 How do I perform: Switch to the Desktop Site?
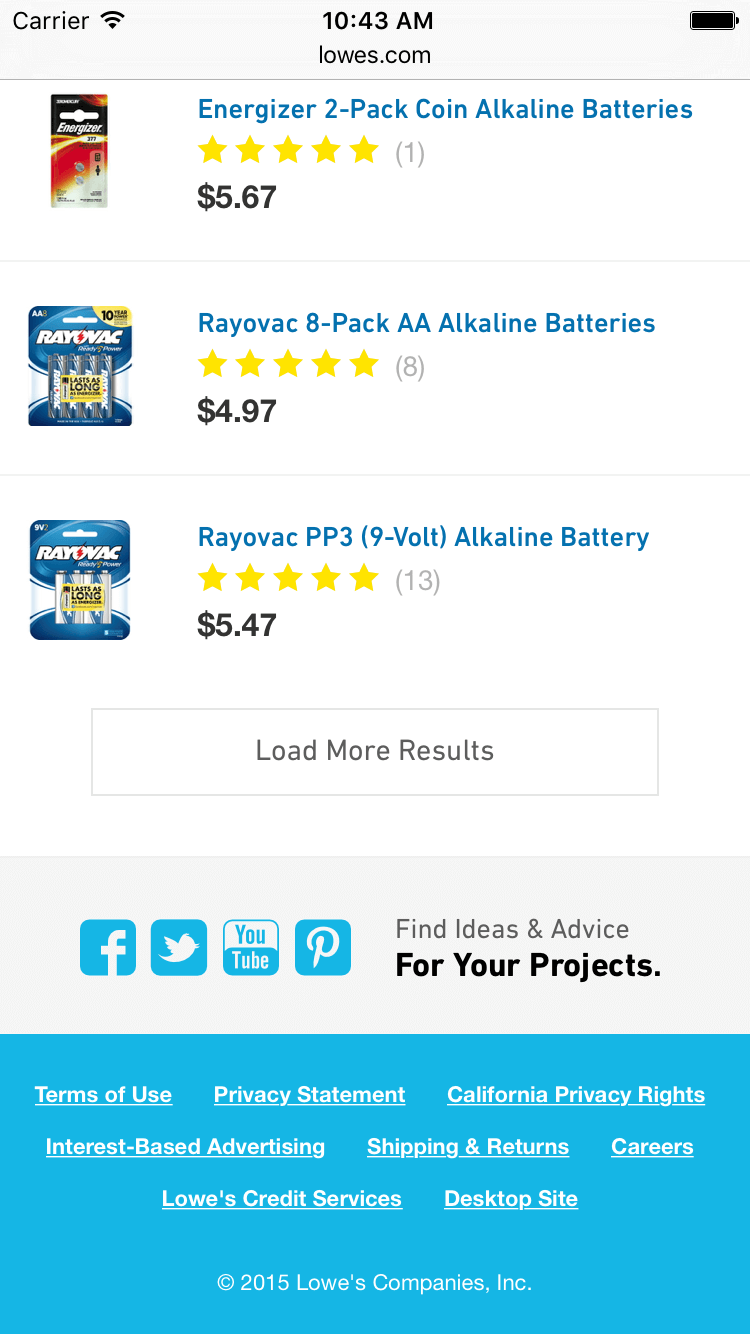point(511,1199)
